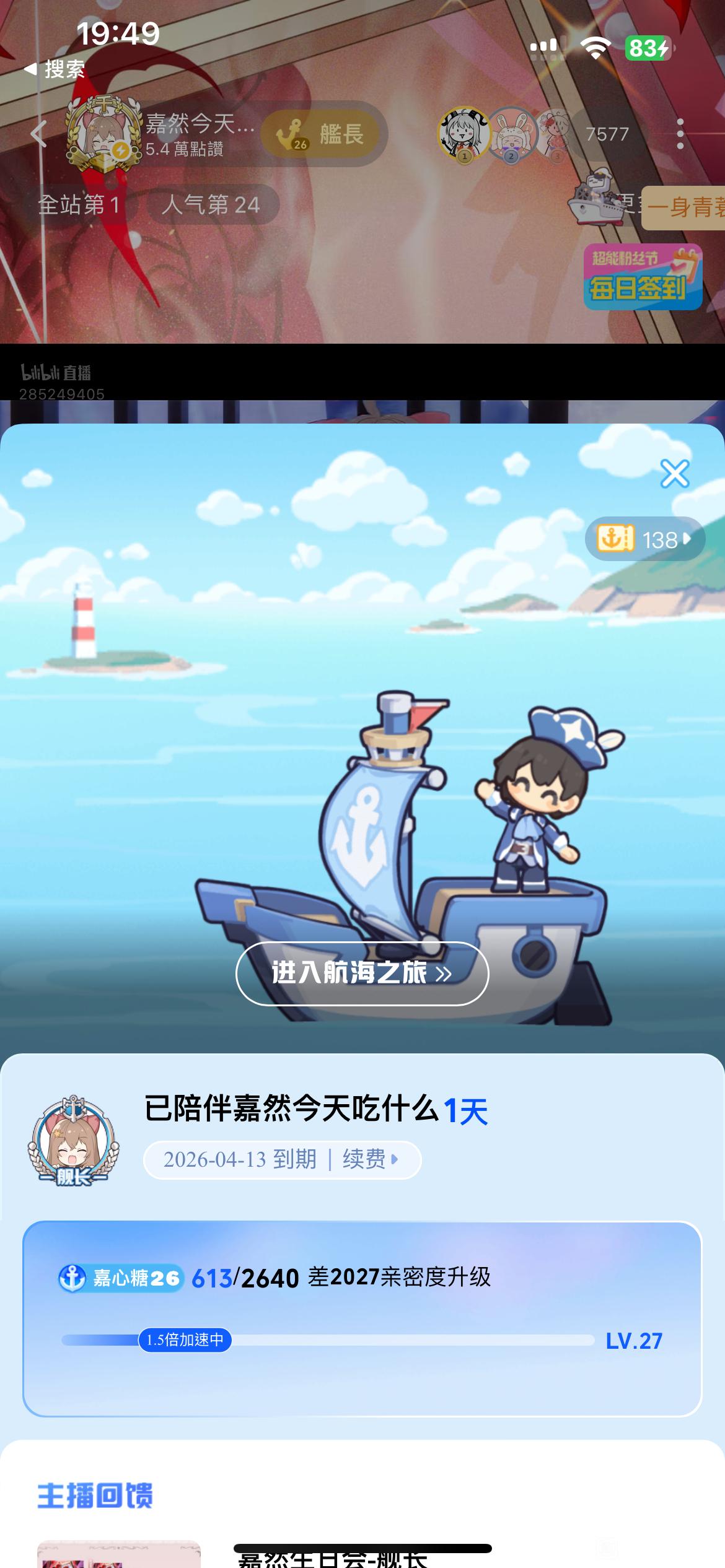Return to 搜索 via the status bar link
The height and width of the screenshot is (1568, 725).
(x=55, y=69)
